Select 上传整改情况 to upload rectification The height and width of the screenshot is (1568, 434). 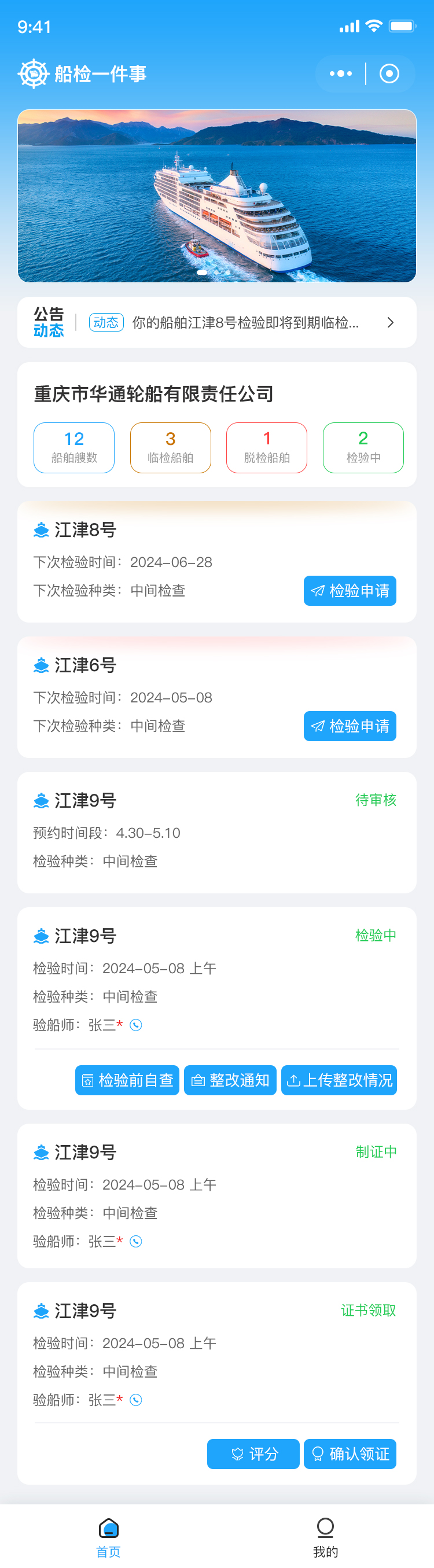339,1080
